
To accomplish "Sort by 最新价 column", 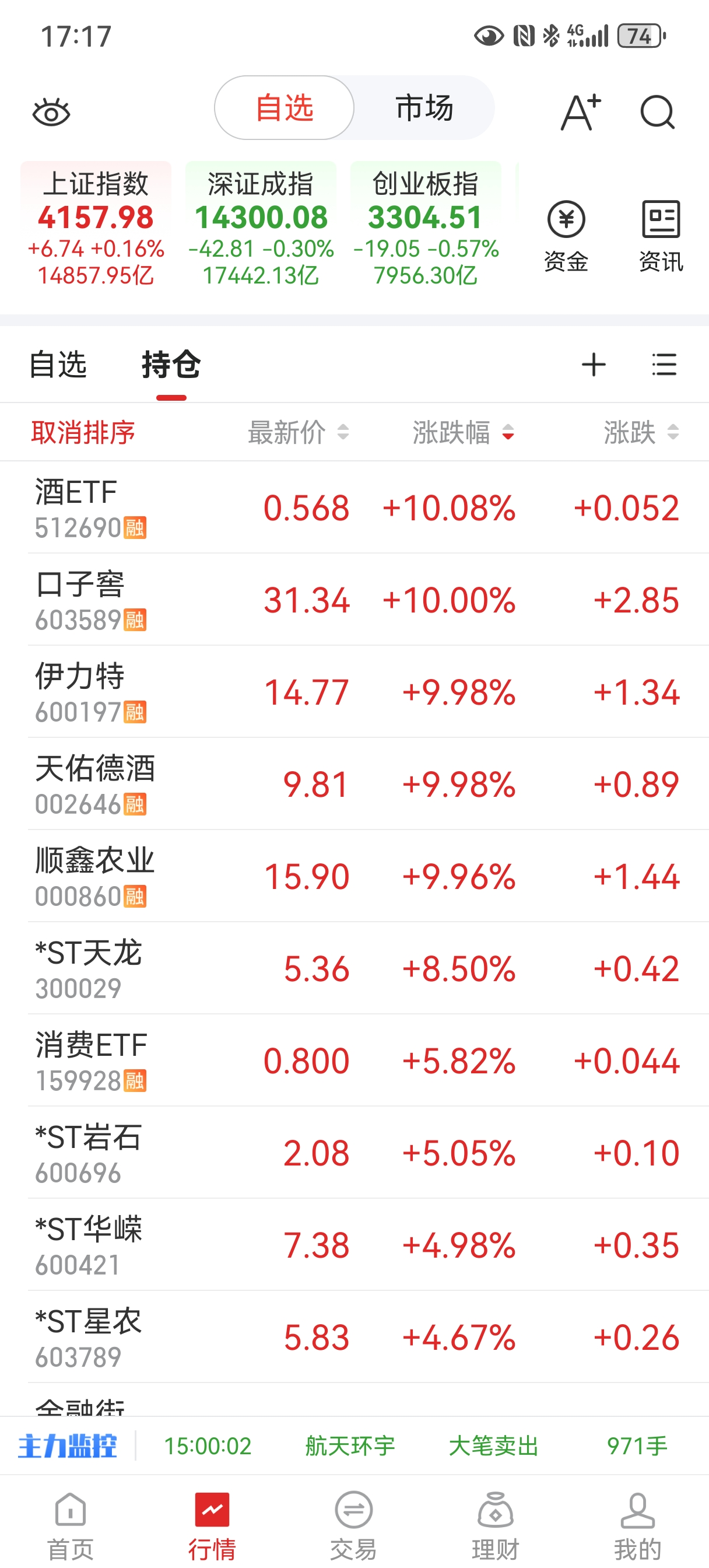I will click(298, 433).
